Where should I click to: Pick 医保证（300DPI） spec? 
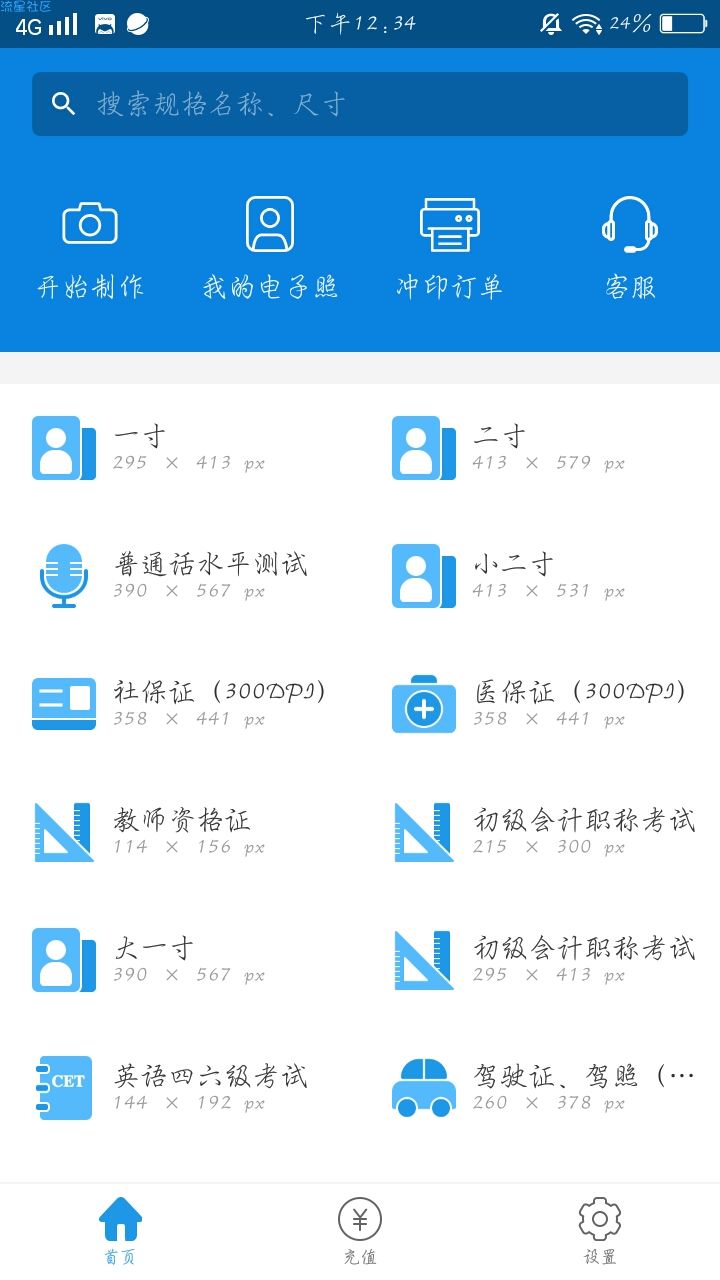tap(540, 704)
